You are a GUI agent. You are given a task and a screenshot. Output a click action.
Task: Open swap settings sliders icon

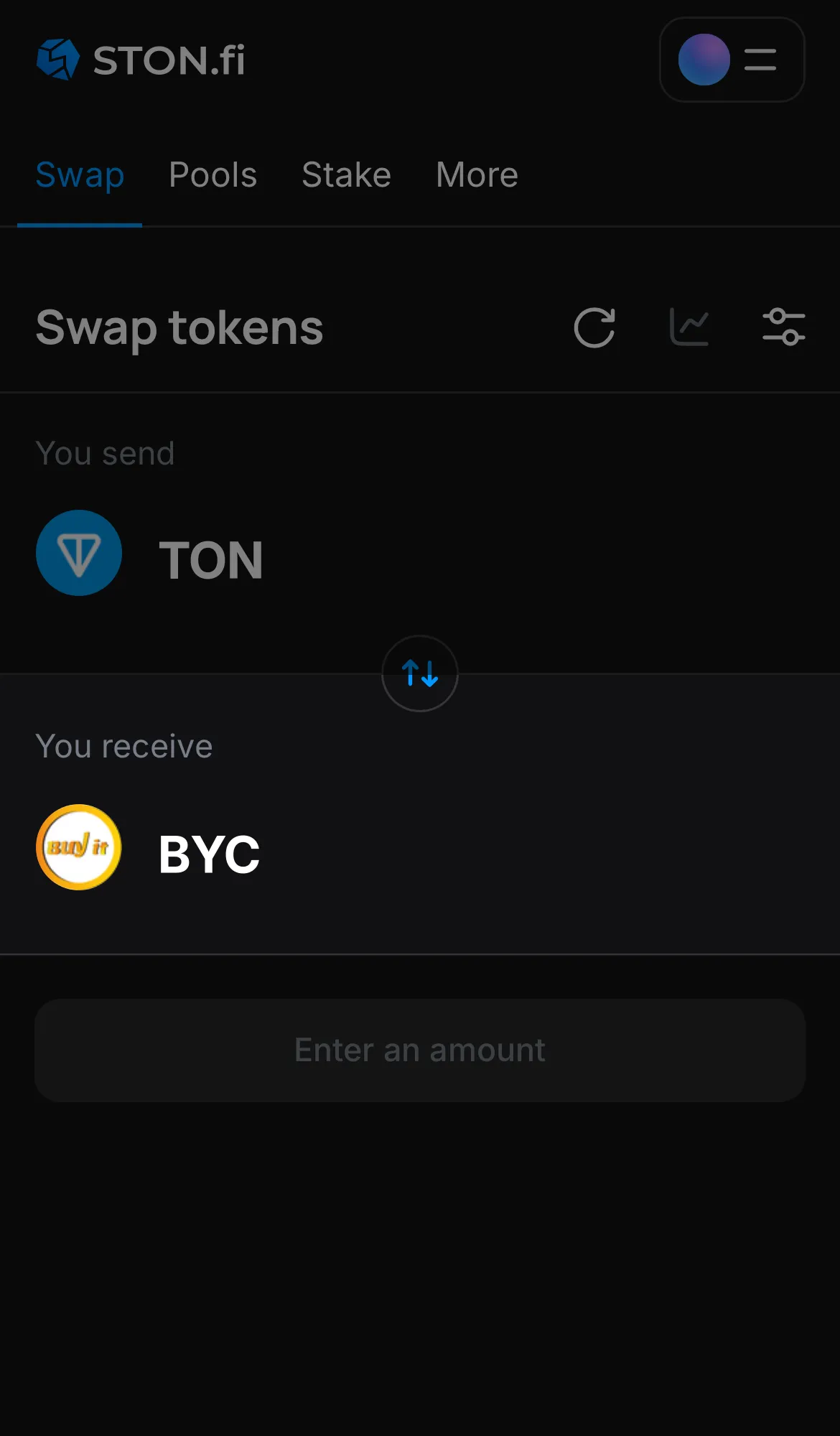coord(782,327)
